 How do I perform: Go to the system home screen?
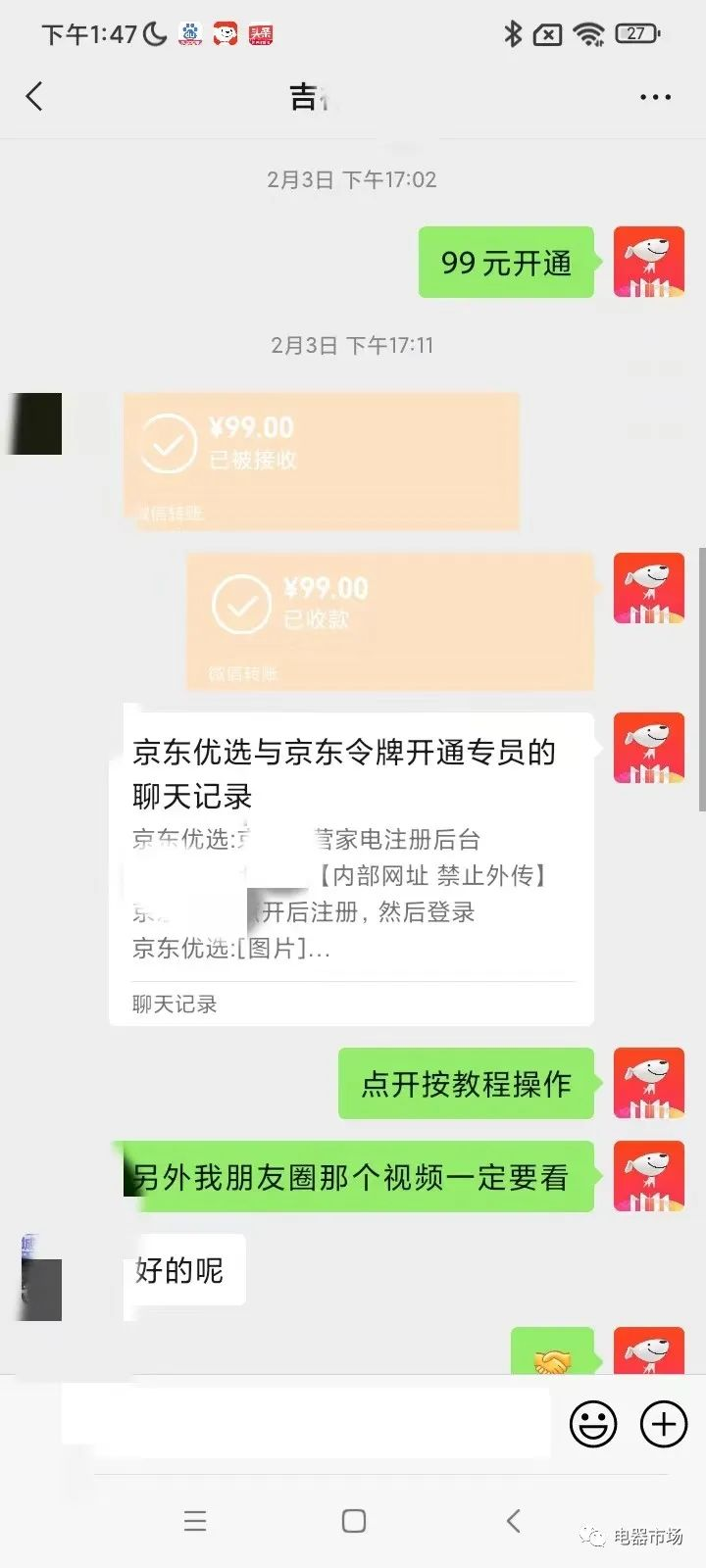[x=354, y=1521]
